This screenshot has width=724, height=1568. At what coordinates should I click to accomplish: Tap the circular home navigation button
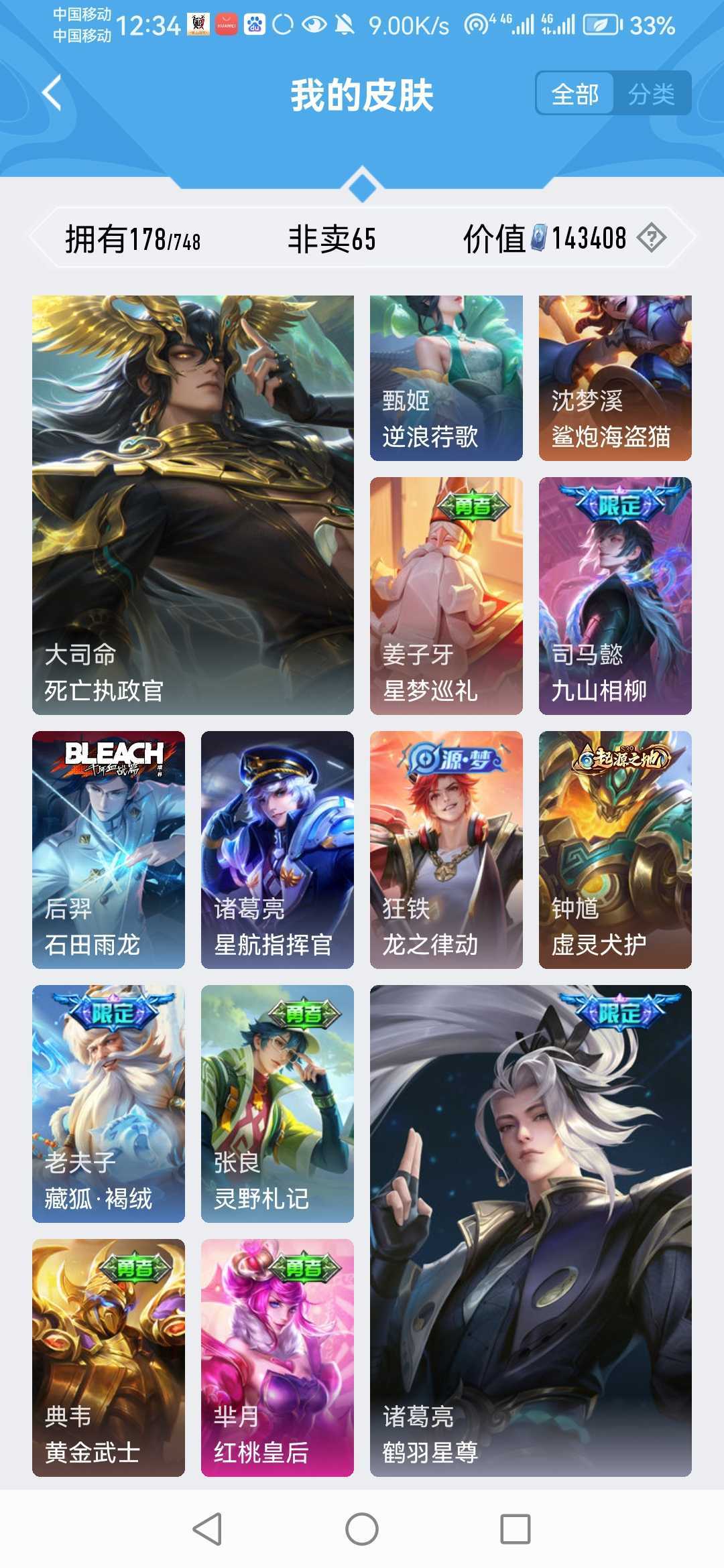pyautogui.click(x=362, y=1528)
